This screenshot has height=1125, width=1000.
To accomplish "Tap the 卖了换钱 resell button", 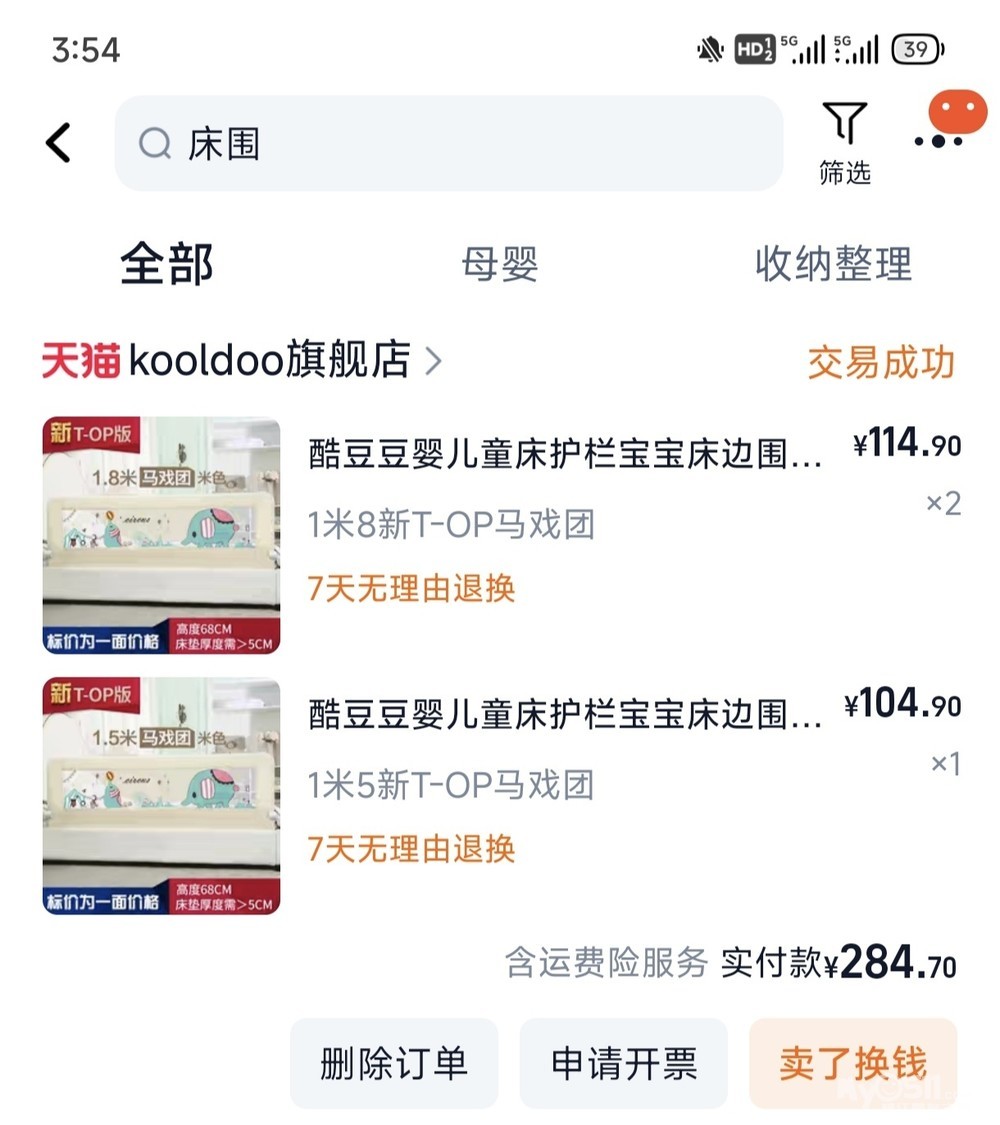I will tap(852, 1063).
